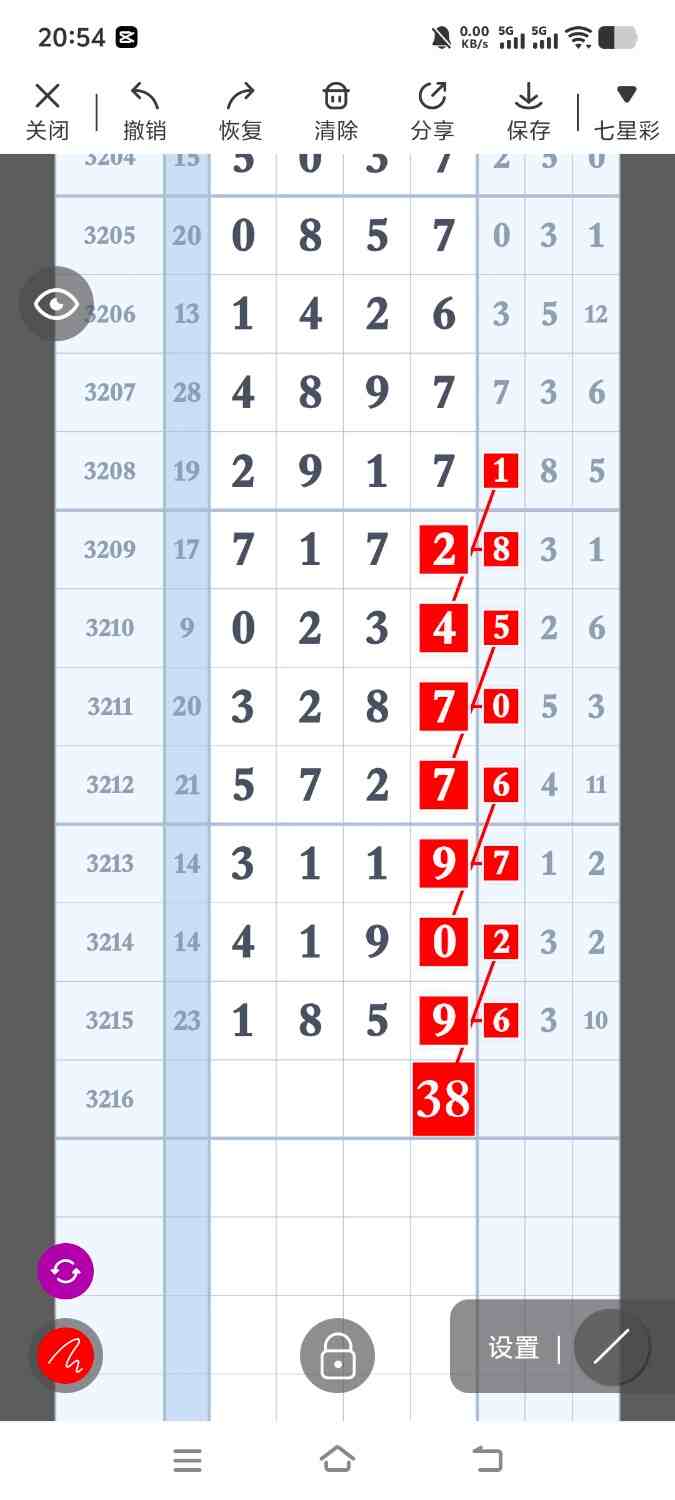Tap the purple refresh button
Screen dimensions: 675x1500
coord(65,1271)
